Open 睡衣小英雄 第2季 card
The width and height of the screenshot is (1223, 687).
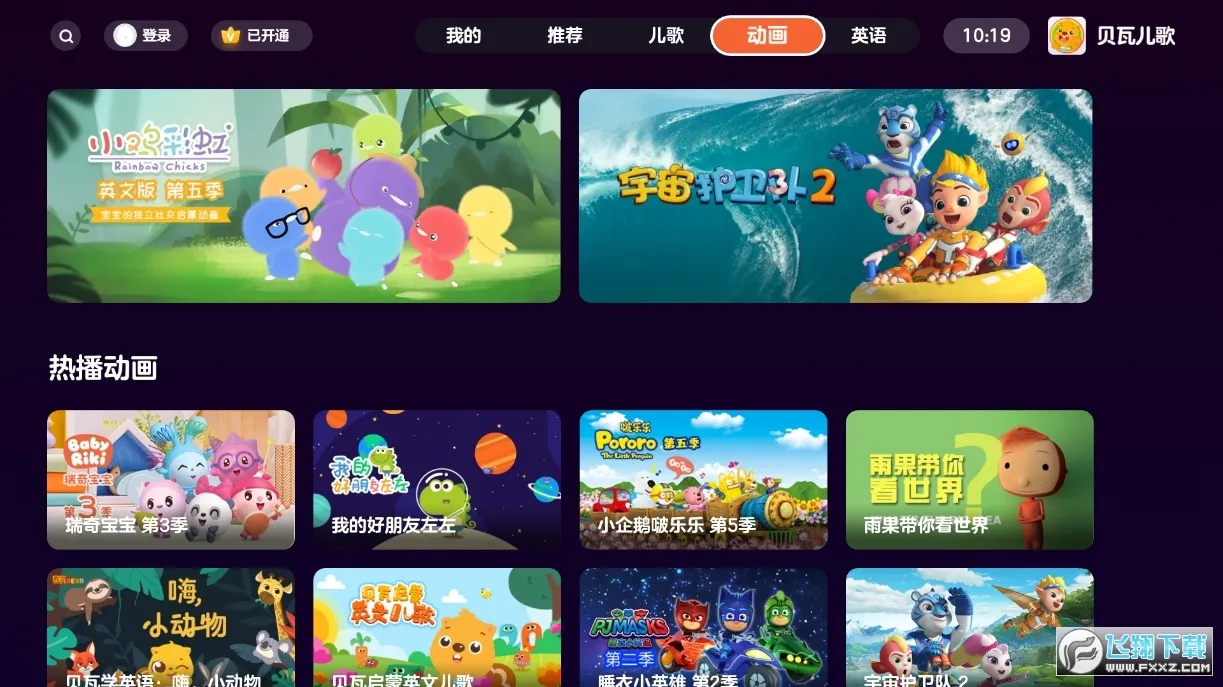coord(703,627)
